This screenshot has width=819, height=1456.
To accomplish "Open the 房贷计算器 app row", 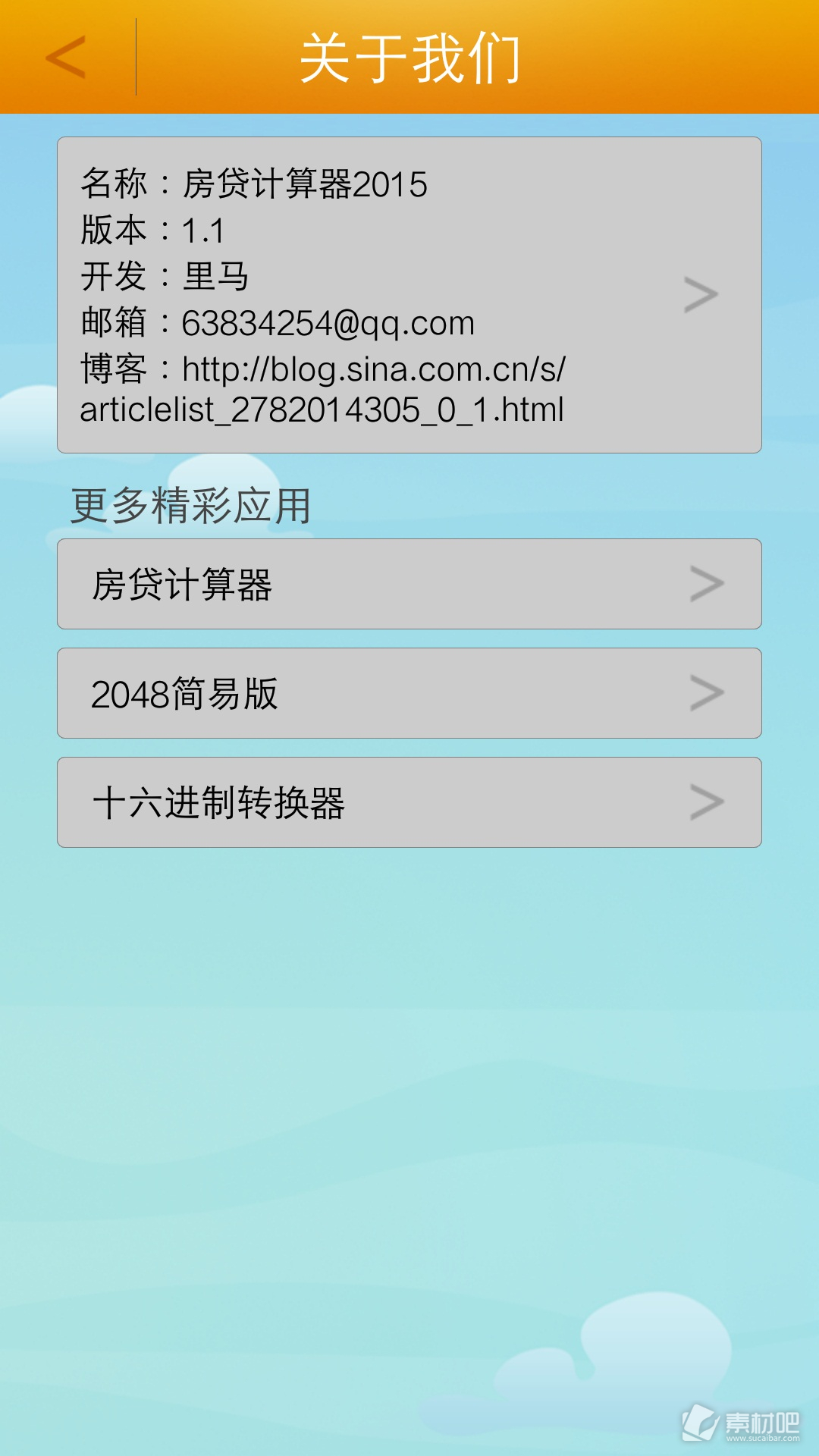I will click(x=409, y=584).
